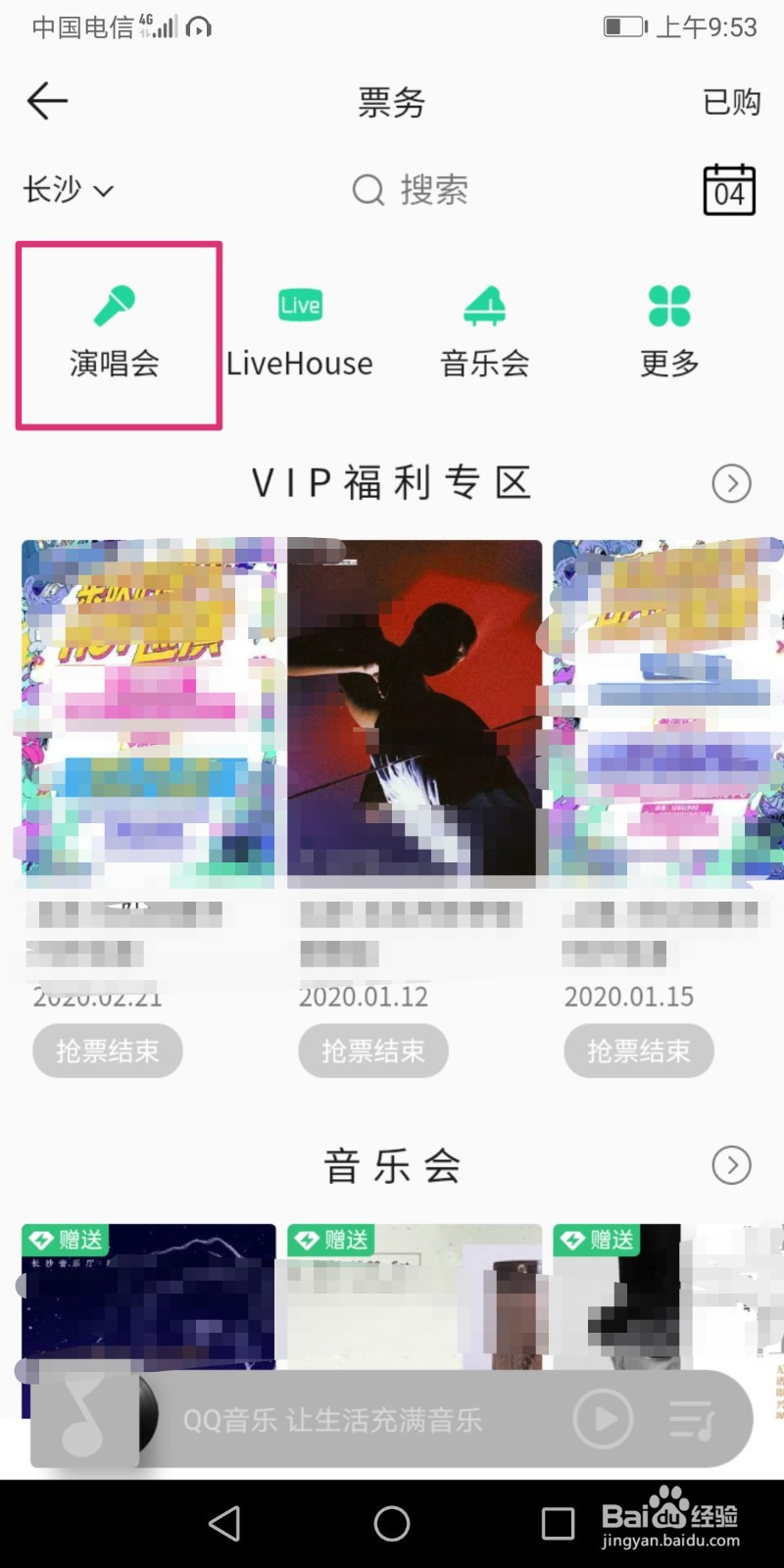Tap the 赠送 badge on first concert card
This screenshot has width=784, height=1568.
point(64,1239)
